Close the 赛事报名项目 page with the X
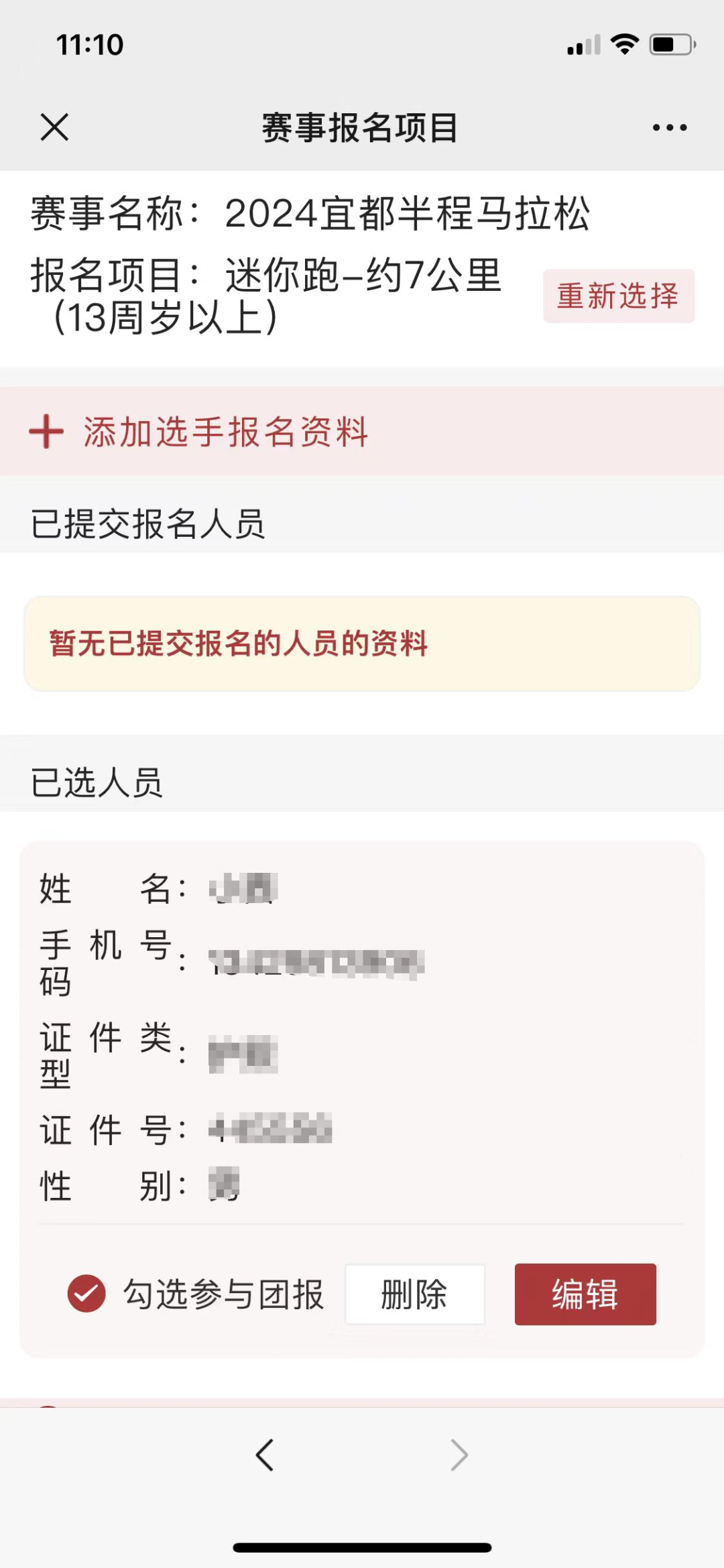Screen dimensions: 724x1568 (x=54, y=127)
